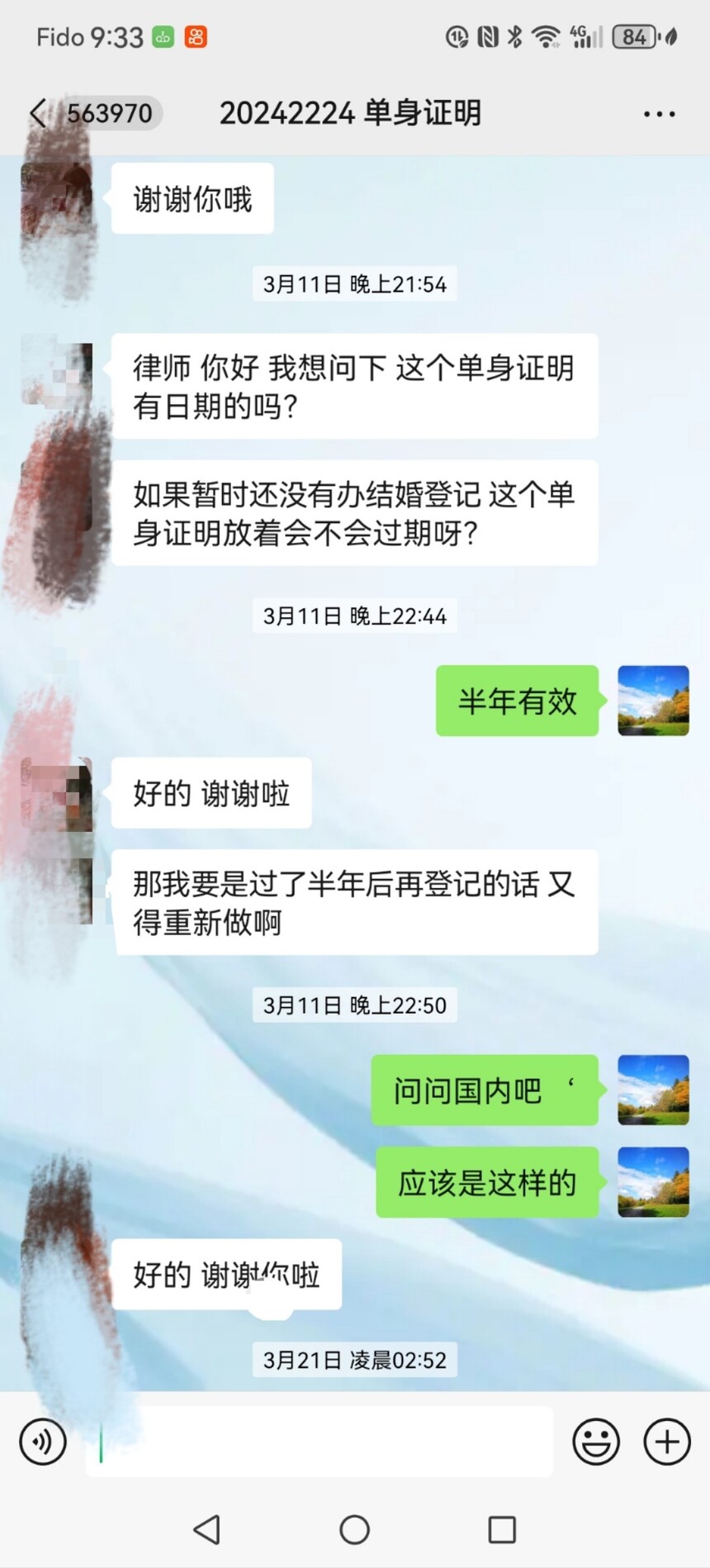Image resolution: width=710 pixels, height=1568 pixels.
Task: Open the voice message input icon
Action: tap(42, 1442)
